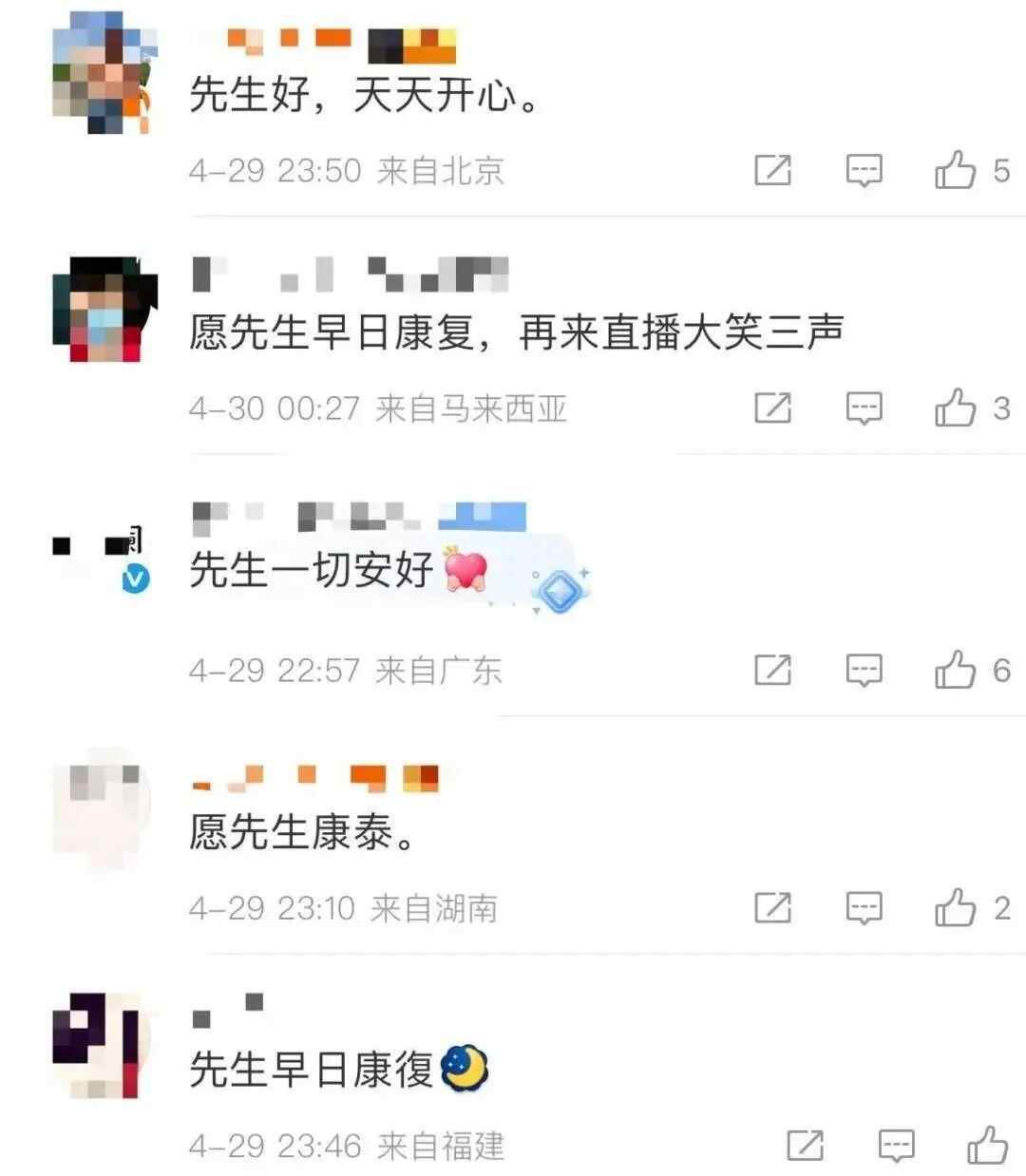The width and height of the screenshot is (1026, 1176).
Task: Open the avatar of the 北京 commenter
Action: (x=103, y=72)
